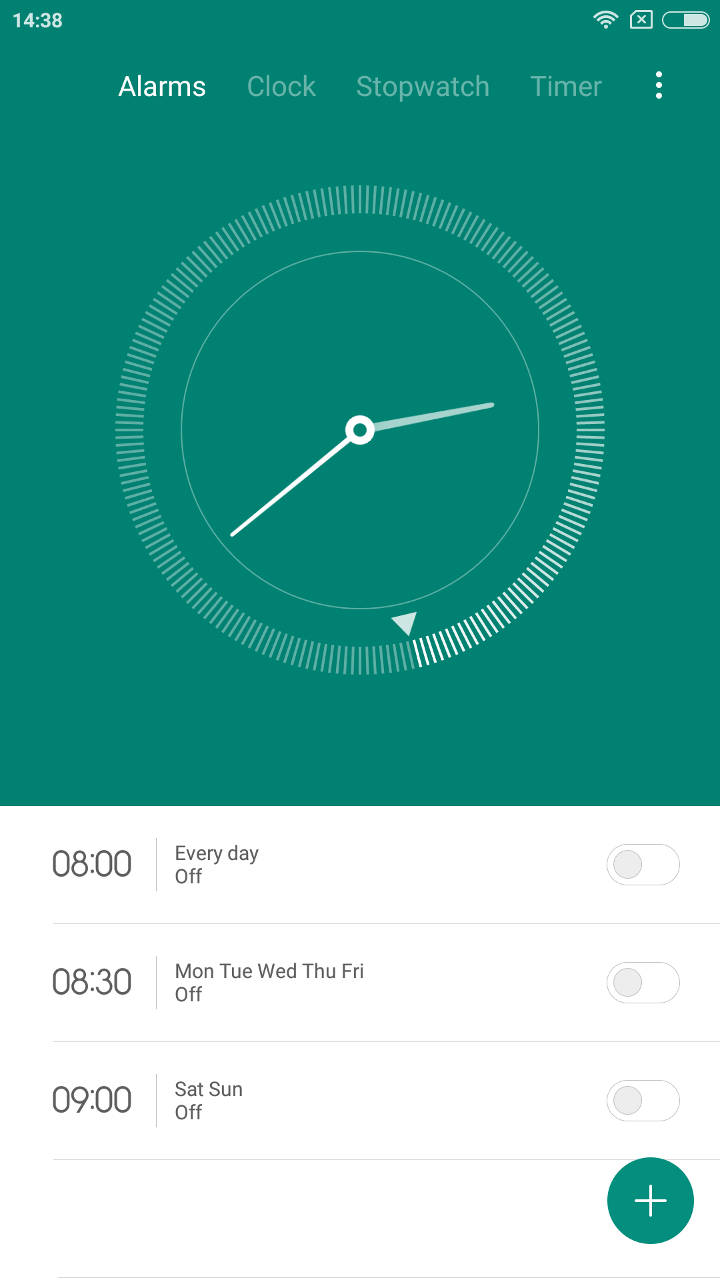The width and height of the screenshot is (720, 1280).
Task: Switch to the Clock tab
Action: [281, 87]
